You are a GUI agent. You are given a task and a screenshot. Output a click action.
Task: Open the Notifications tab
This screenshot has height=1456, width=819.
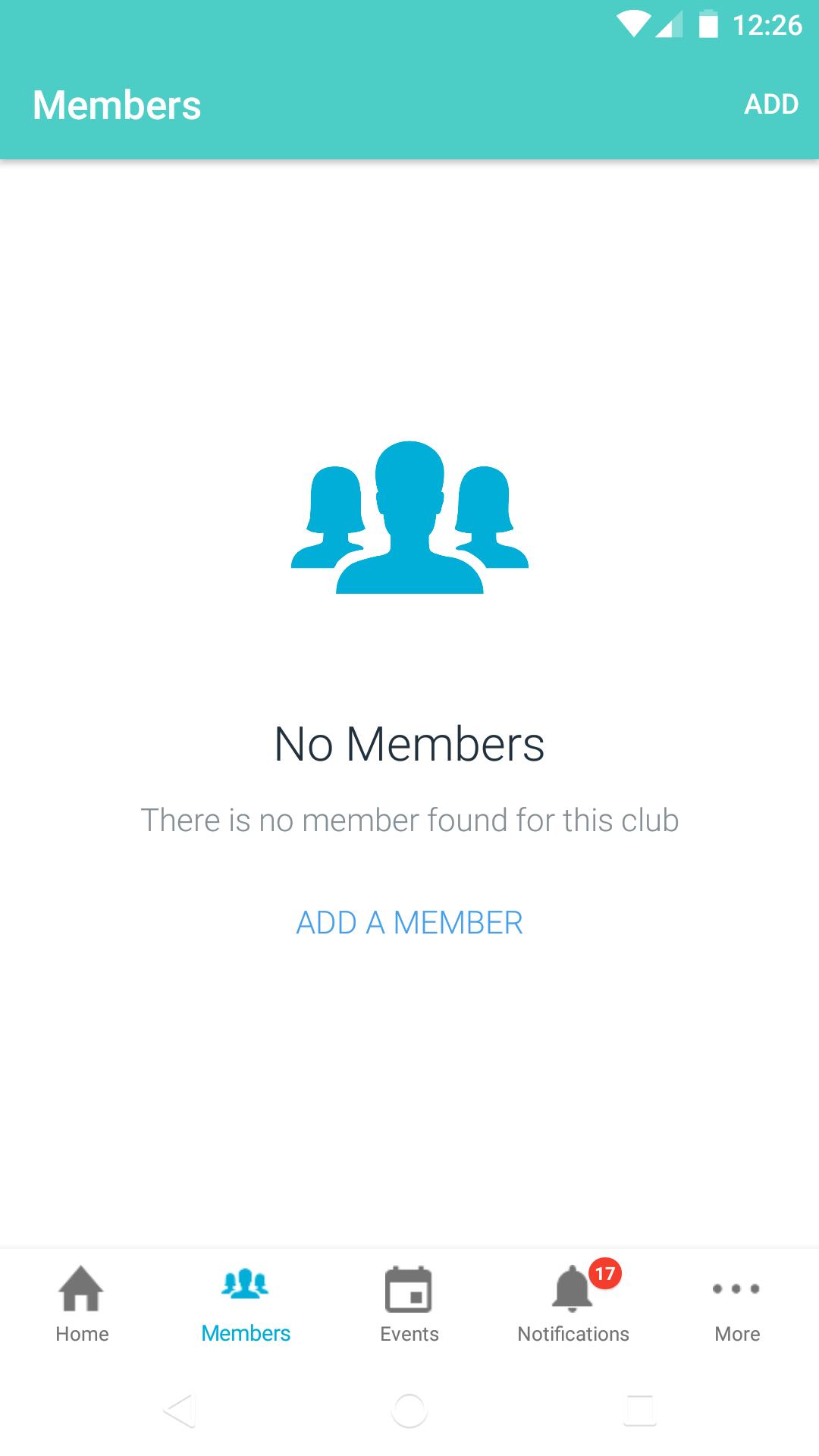click(573, 1306)
